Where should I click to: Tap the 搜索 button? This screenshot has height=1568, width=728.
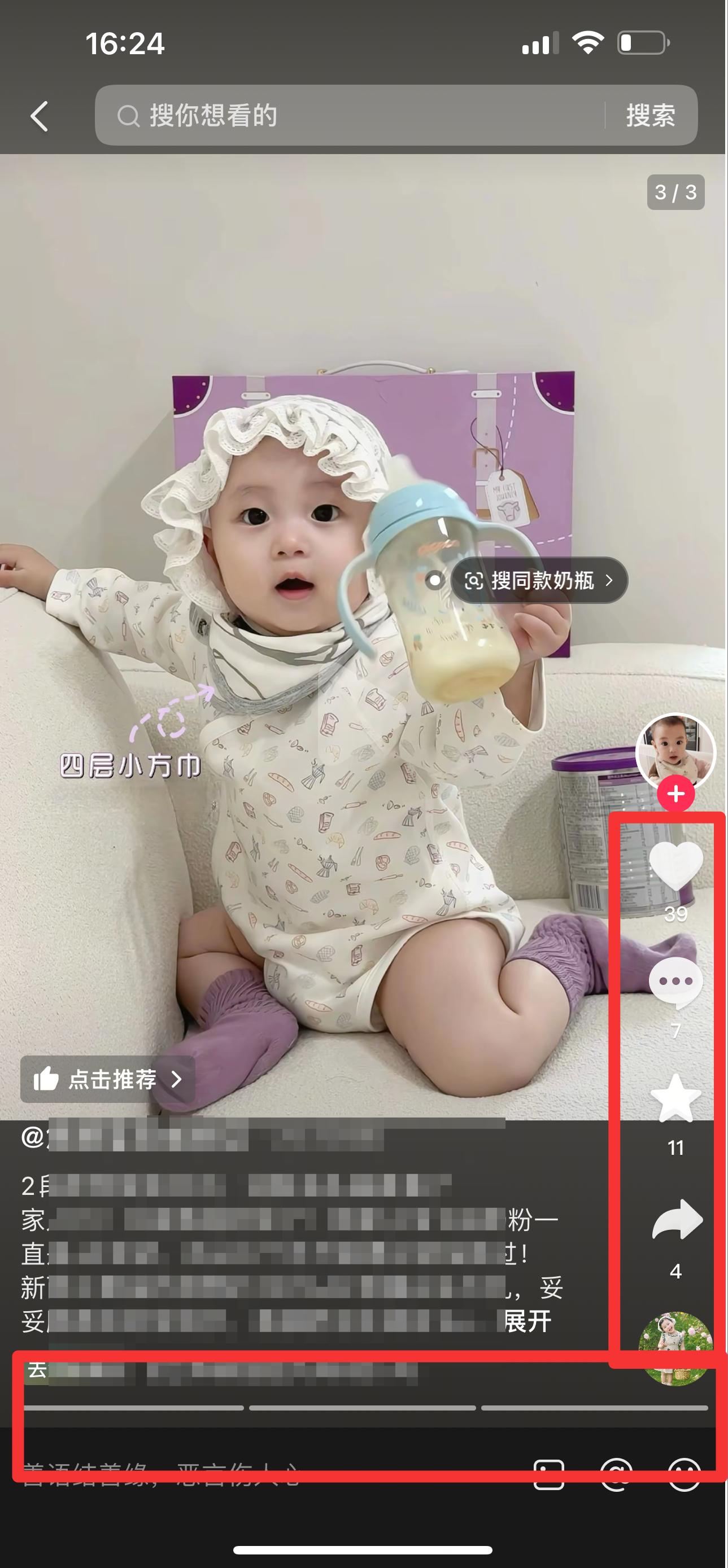[x=651, y=115]
